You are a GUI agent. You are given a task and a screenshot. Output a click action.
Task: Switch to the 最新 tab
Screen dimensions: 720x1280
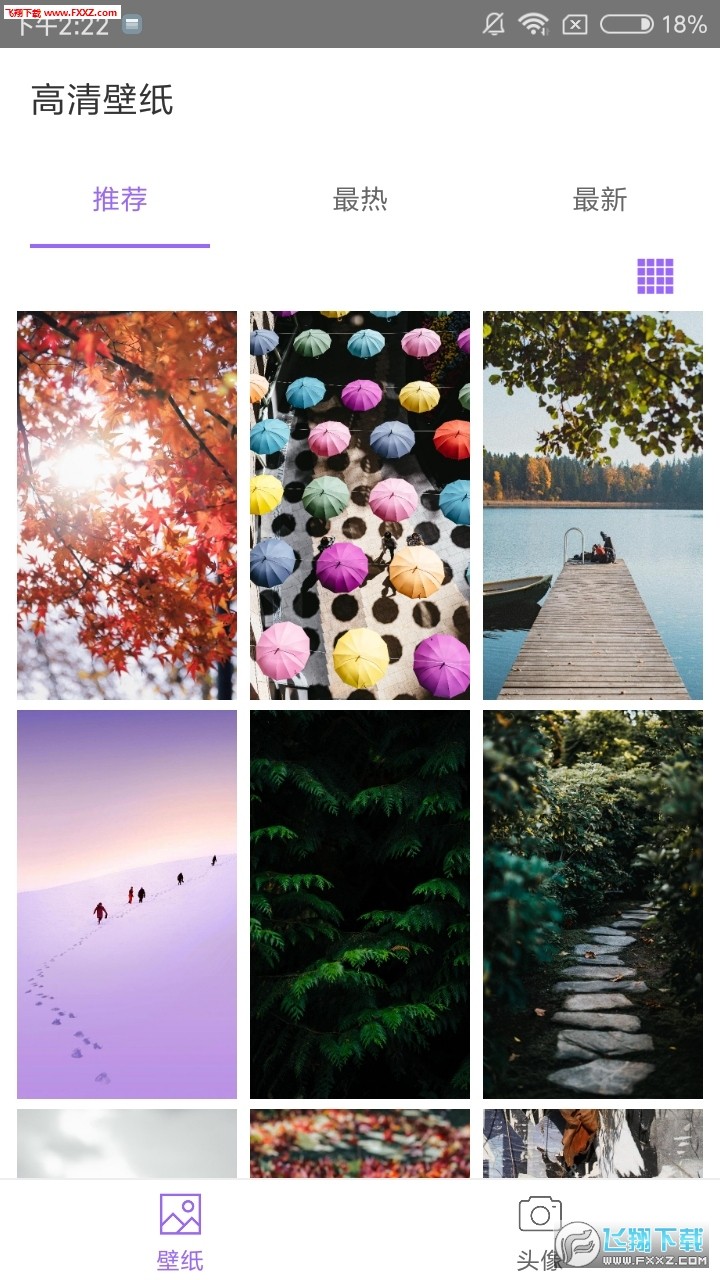(600, 200)
